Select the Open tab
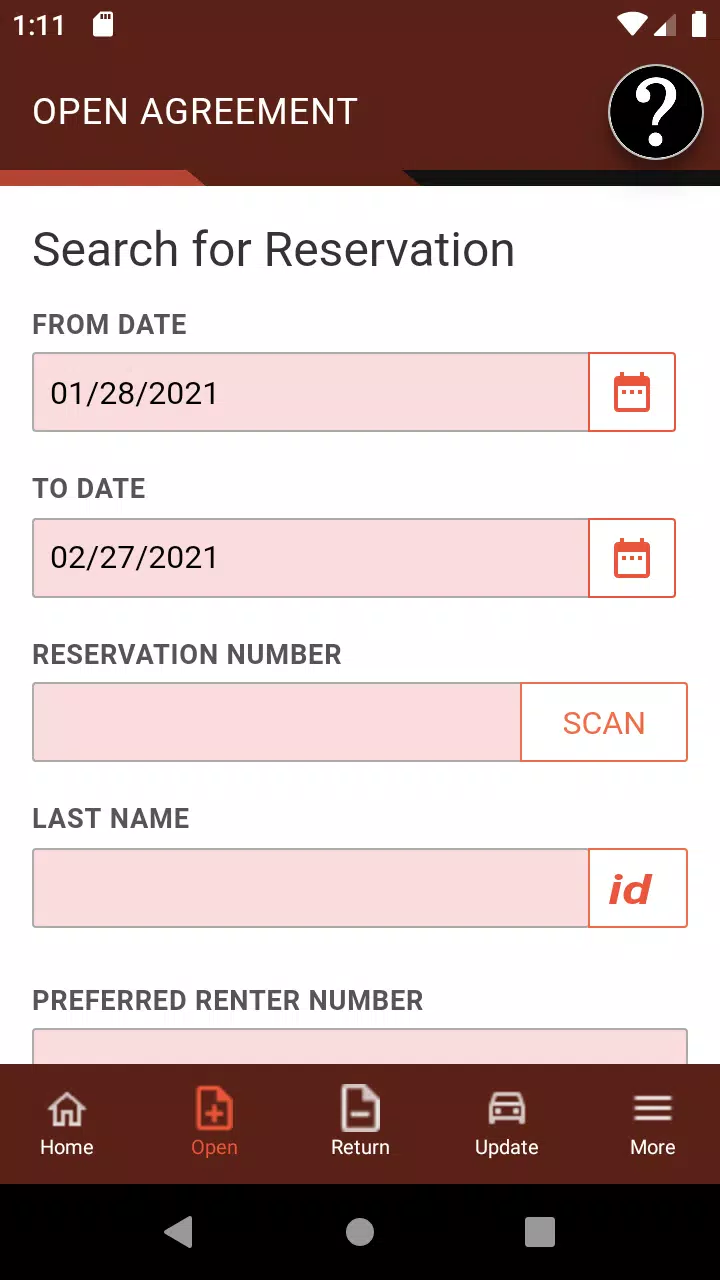Viewport: 720px width, 1280px height. (214, 1124)
